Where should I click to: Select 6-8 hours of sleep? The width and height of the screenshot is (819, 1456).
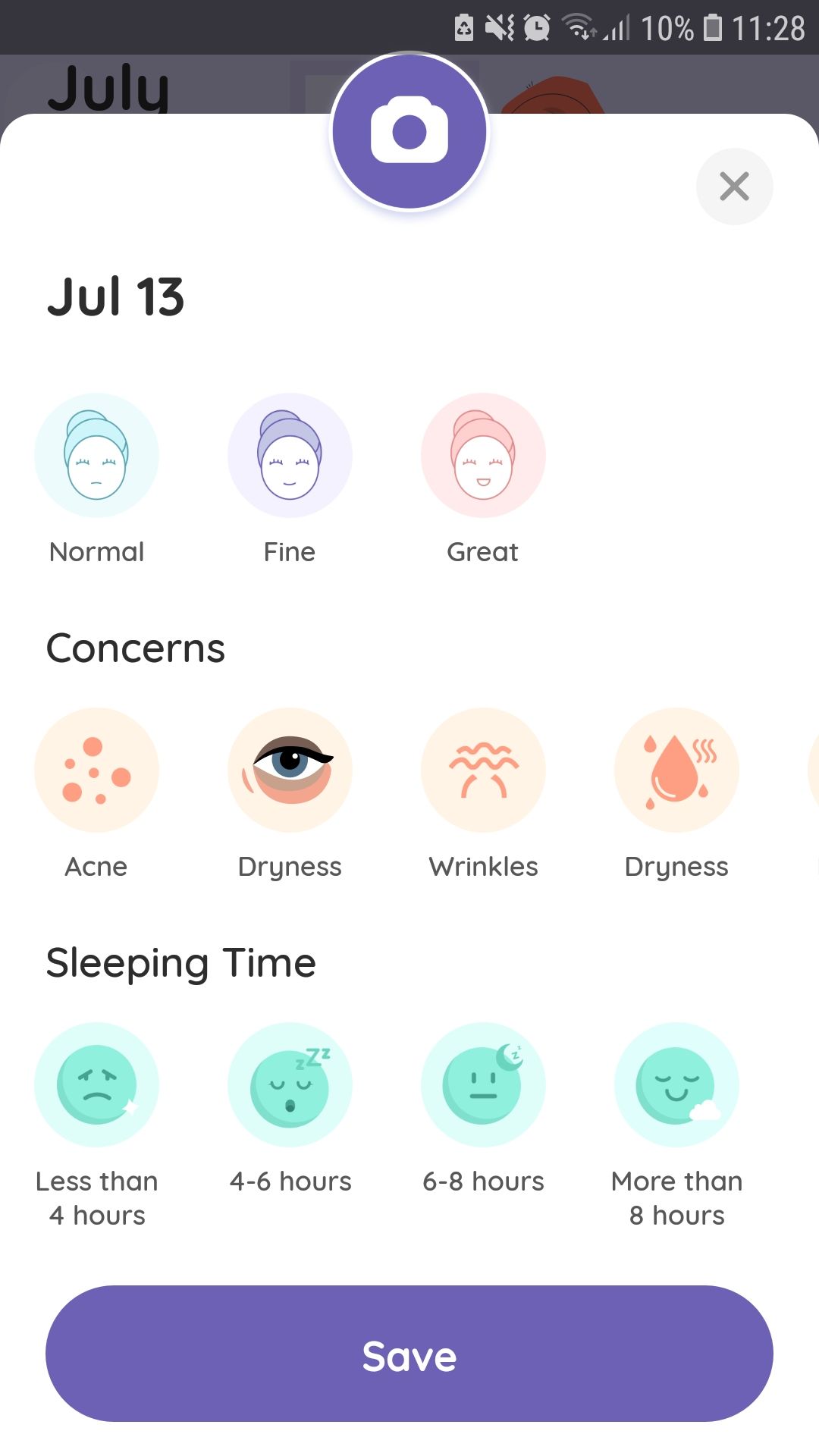(x=483, y=1085)
